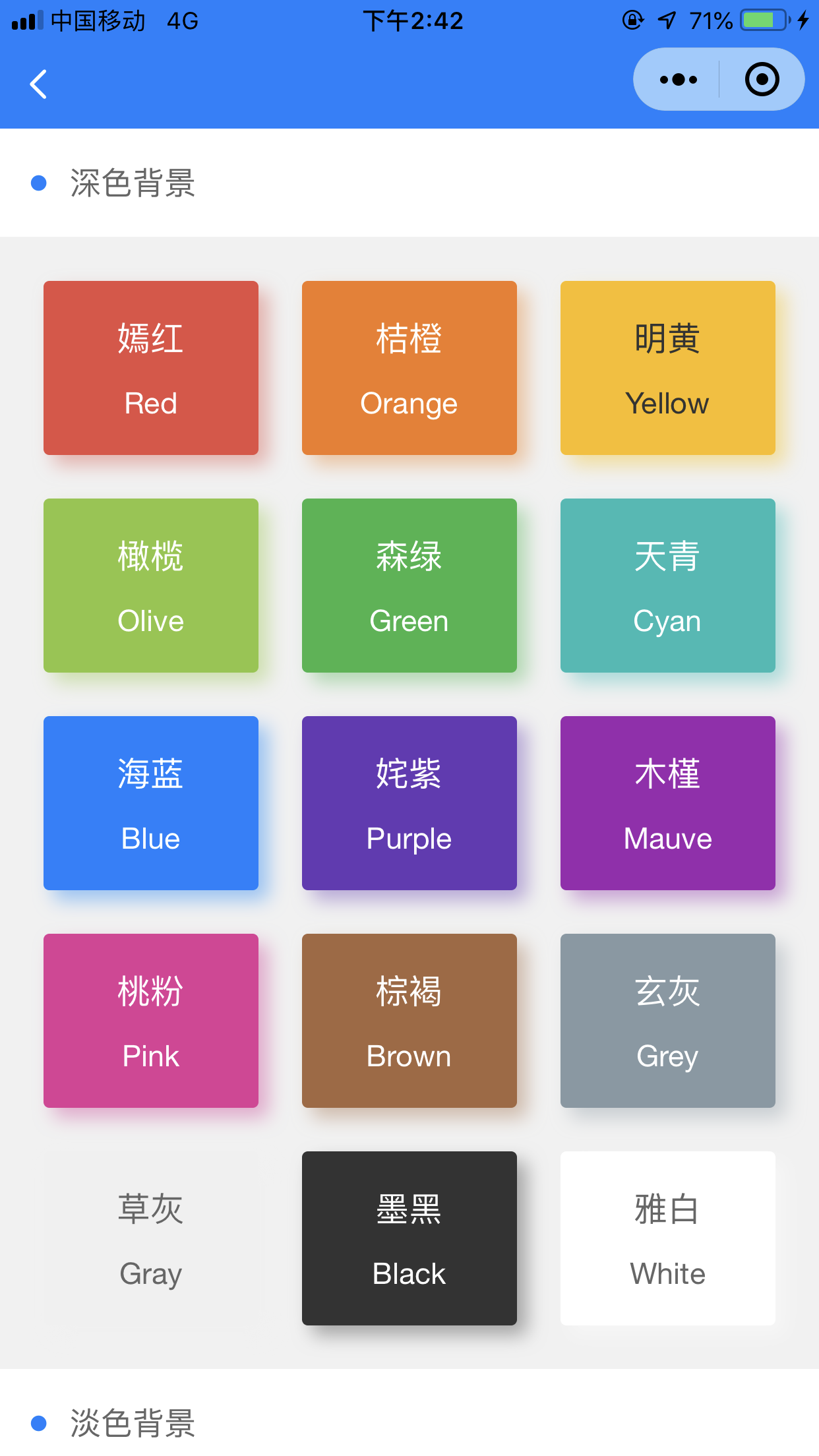
Task: Choose the Brown color swatch
Action: click(x=409, y=1021)
